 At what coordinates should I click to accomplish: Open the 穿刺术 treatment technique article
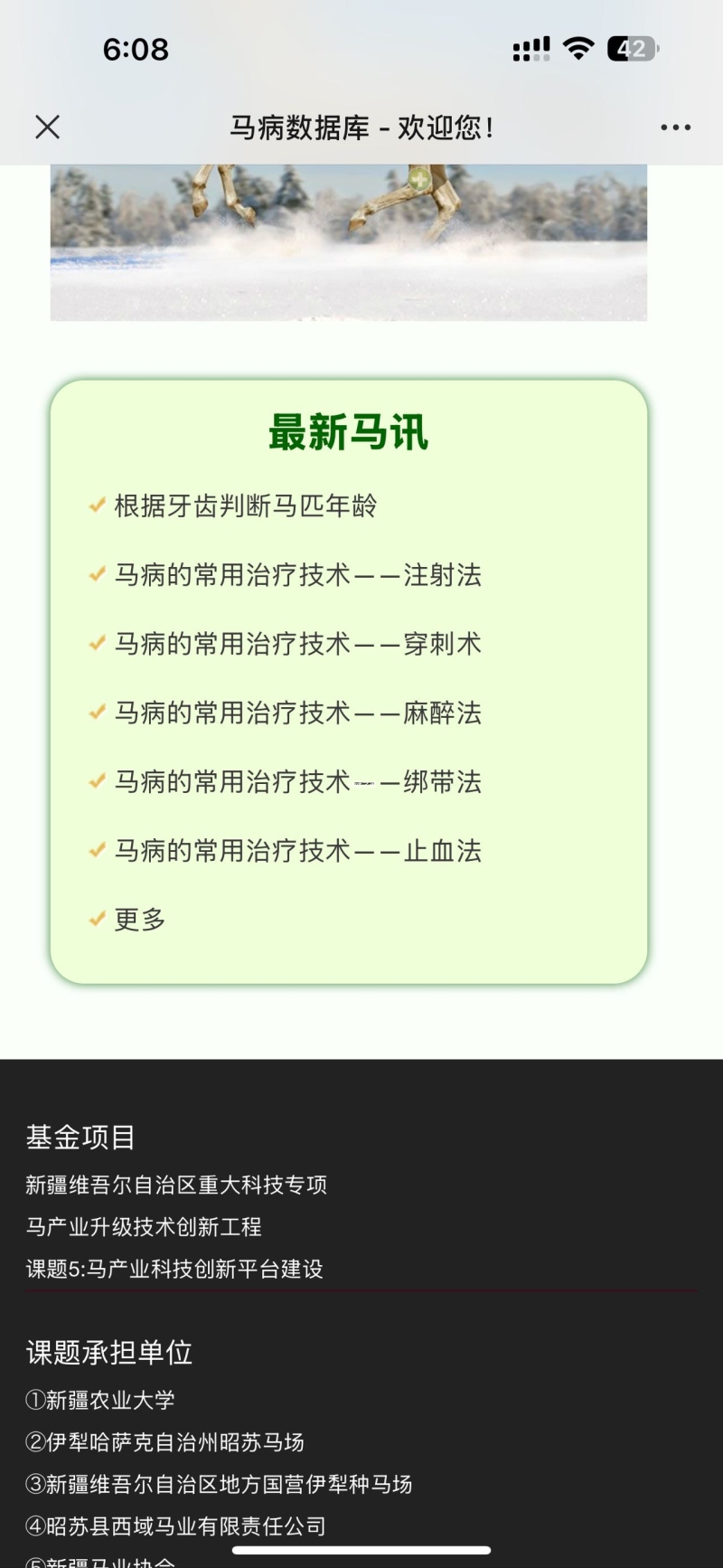pyautogui.click(x=297, y=644)
